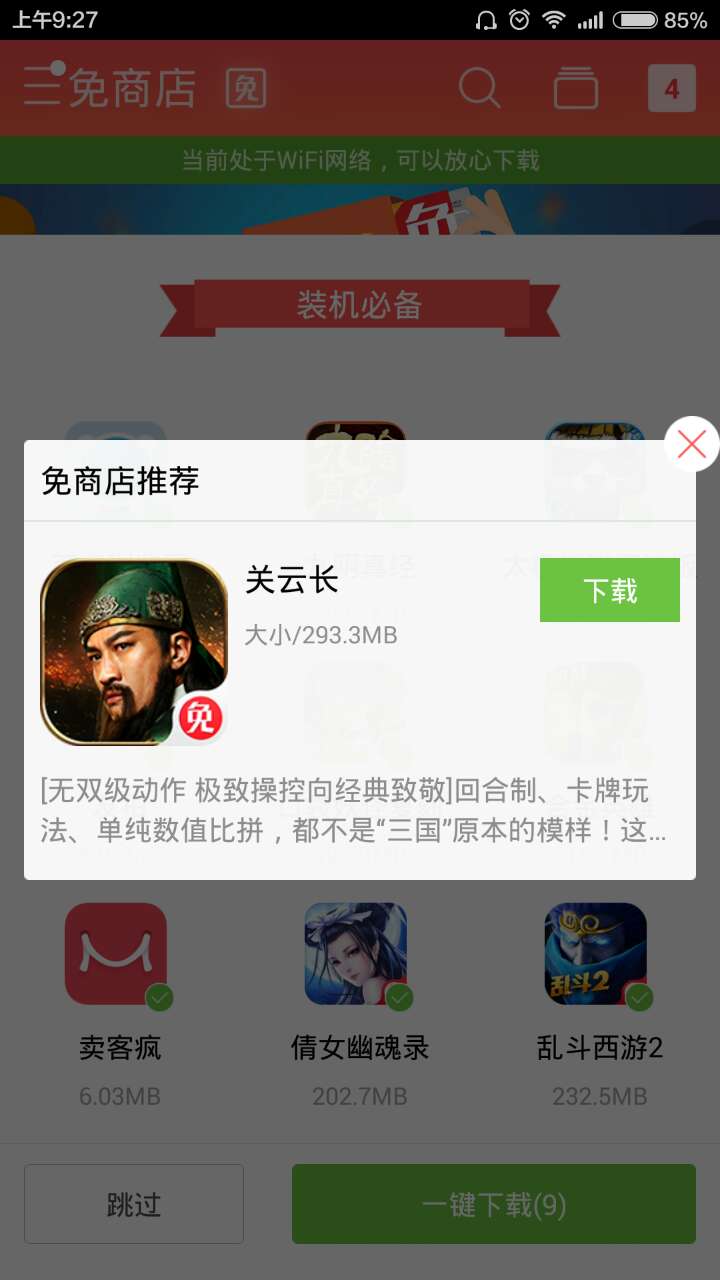The height and width of the screenshot is (1280, 720).
Task: Open the drawer menu button
Action: [x=43, y=87]
